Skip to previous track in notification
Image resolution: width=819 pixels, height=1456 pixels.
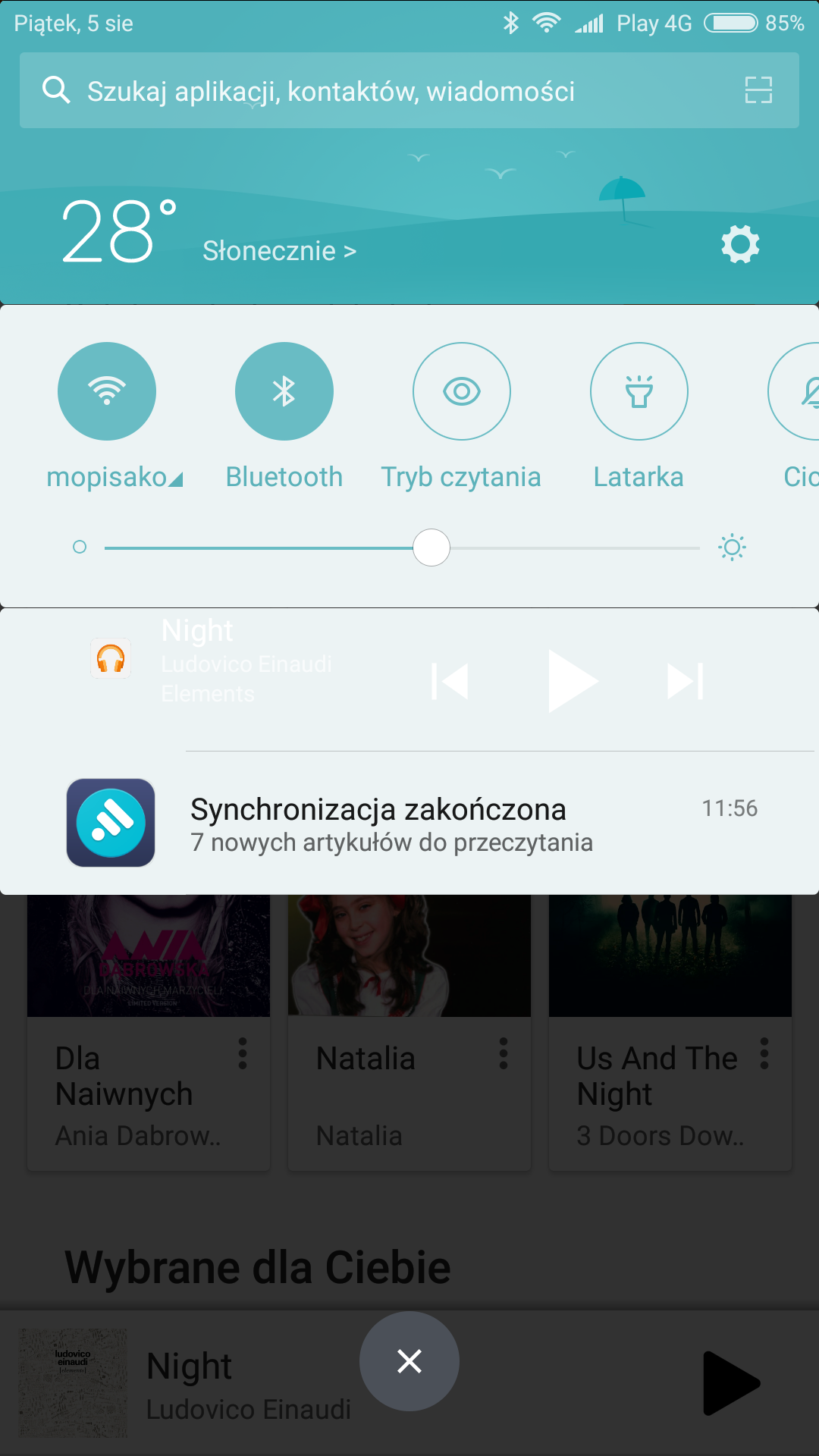tap(450, 681)
